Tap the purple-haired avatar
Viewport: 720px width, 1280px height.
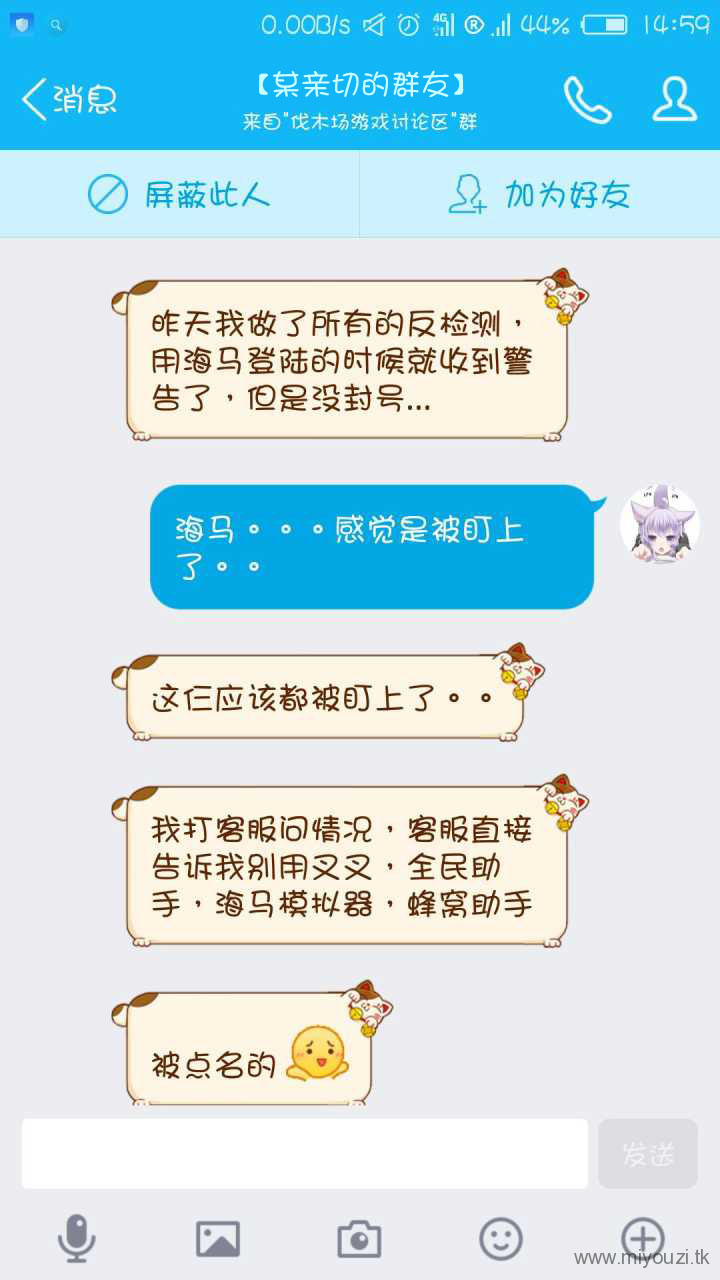click(659, 525)
